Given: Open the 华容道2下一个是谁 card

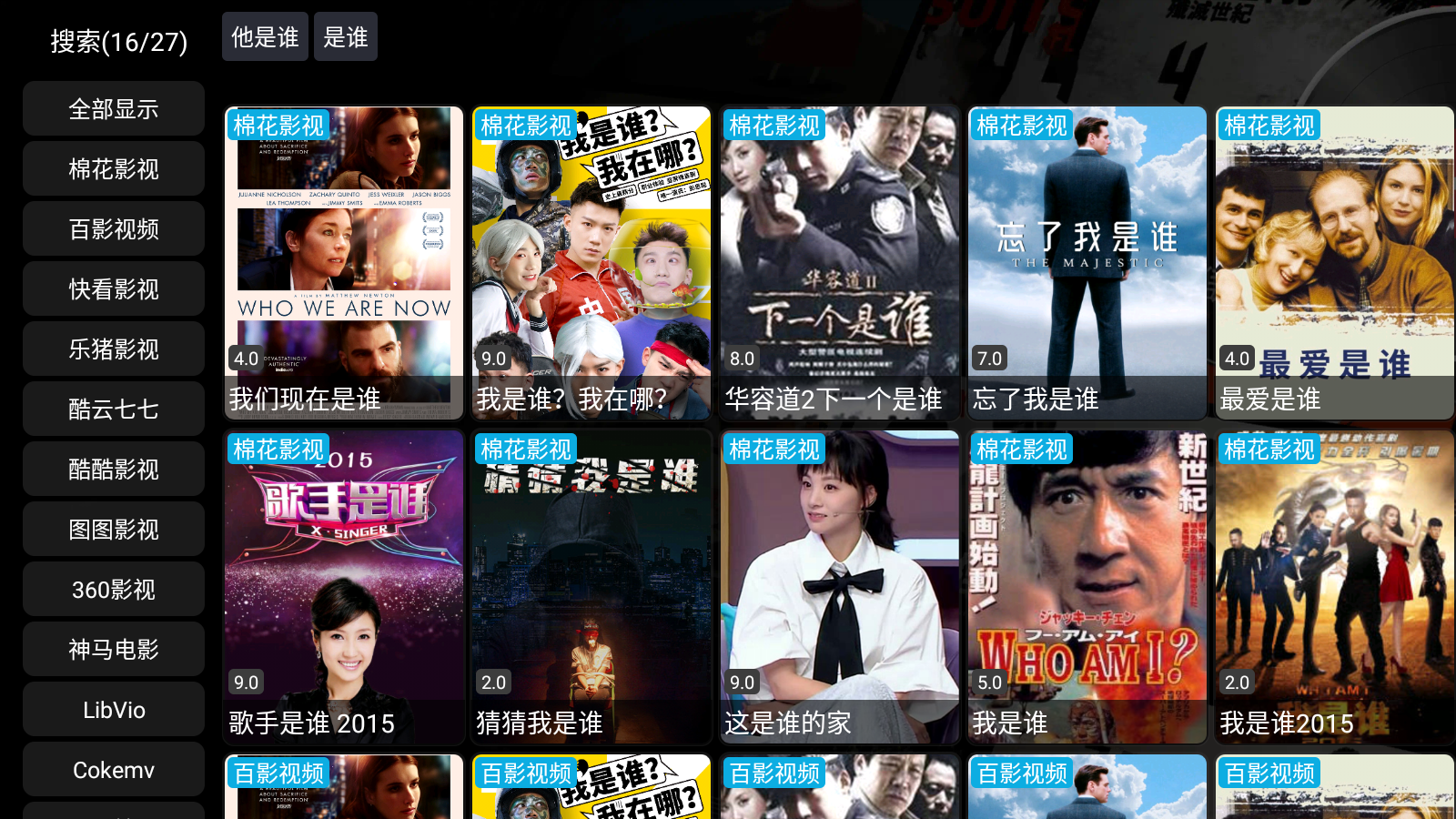Looking at the screenshot, I should (x=839, y=263).
